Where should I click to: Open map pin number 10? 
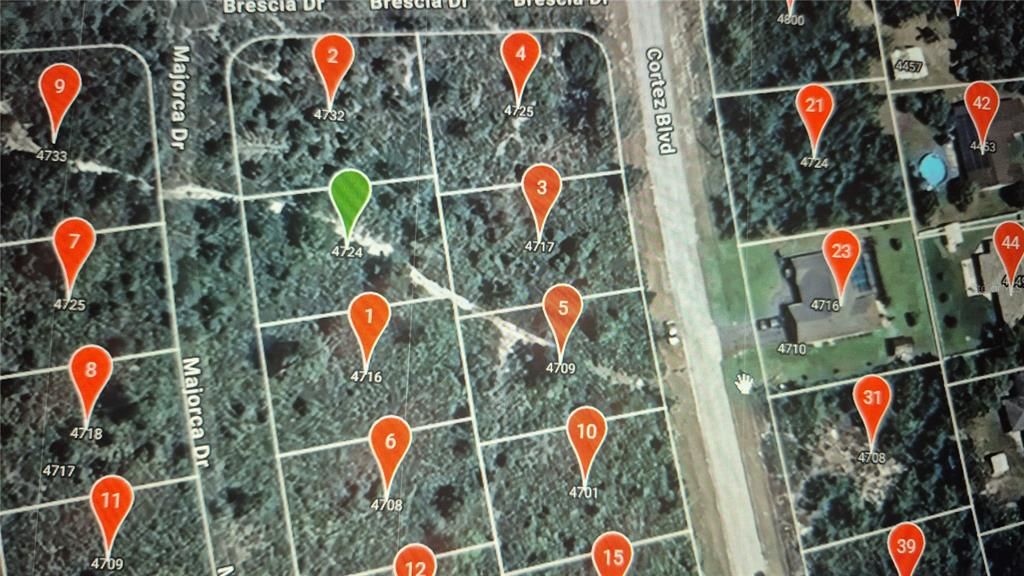click(587, 434)
